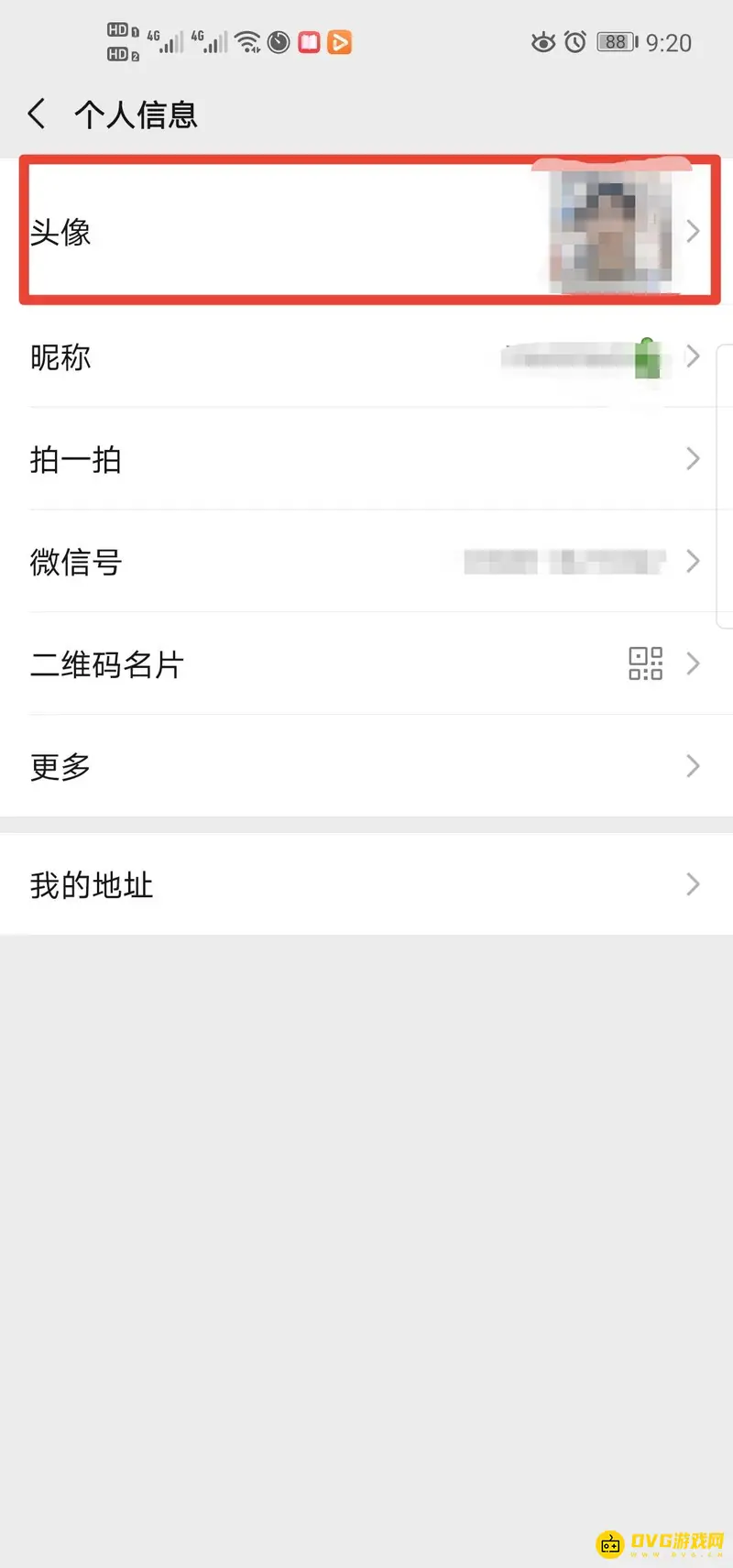733x1568 pixels.
Task: Tap the chevron beside 我的地址
Action: (694, 884)
